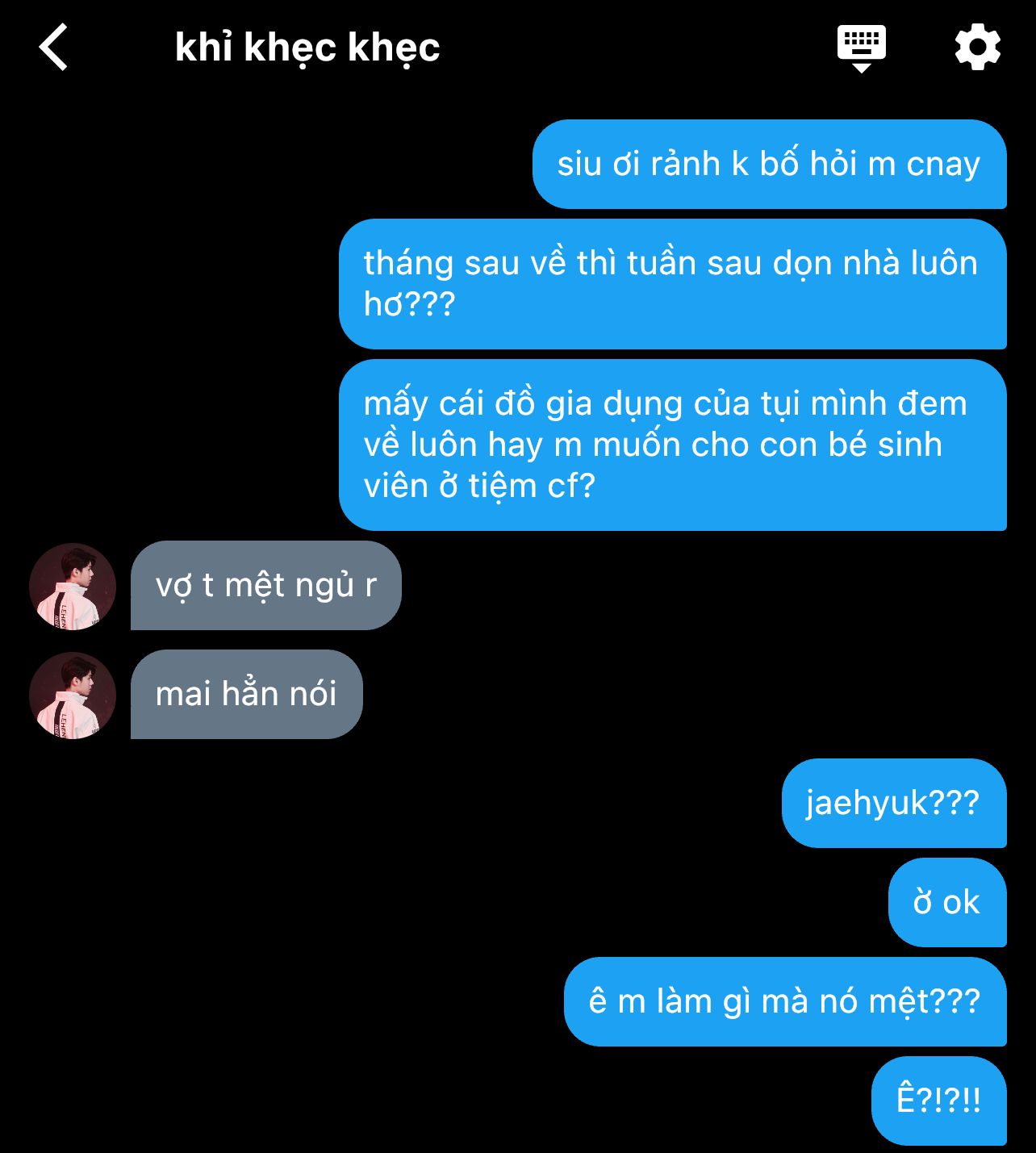Tap the avatar beside "vợ t mệt ngủ r"
The image size is (1036, 1153).
[x=73, y=587]
